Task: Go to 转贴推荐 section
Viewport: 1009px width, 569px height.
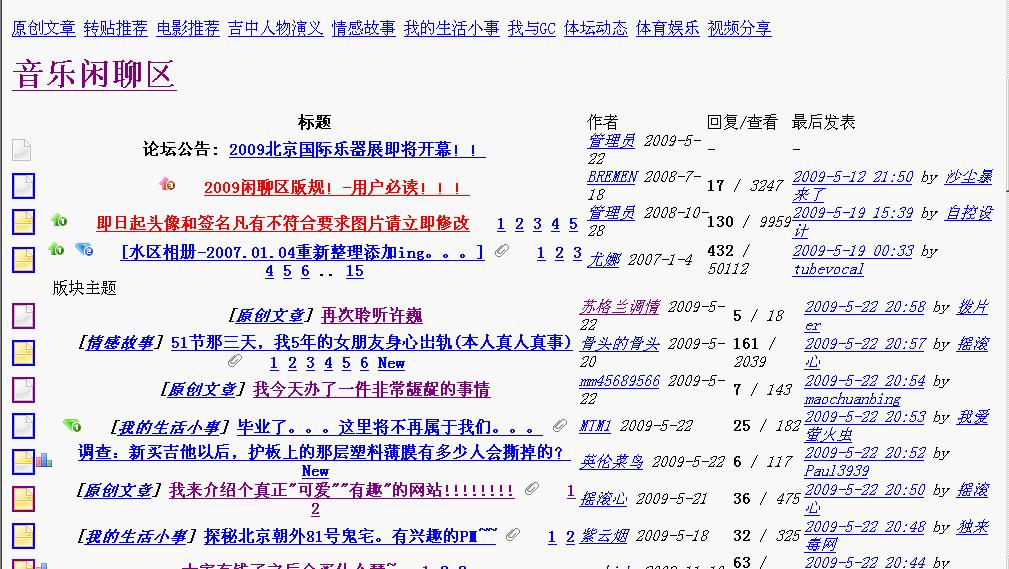Action: pos(115,28)
